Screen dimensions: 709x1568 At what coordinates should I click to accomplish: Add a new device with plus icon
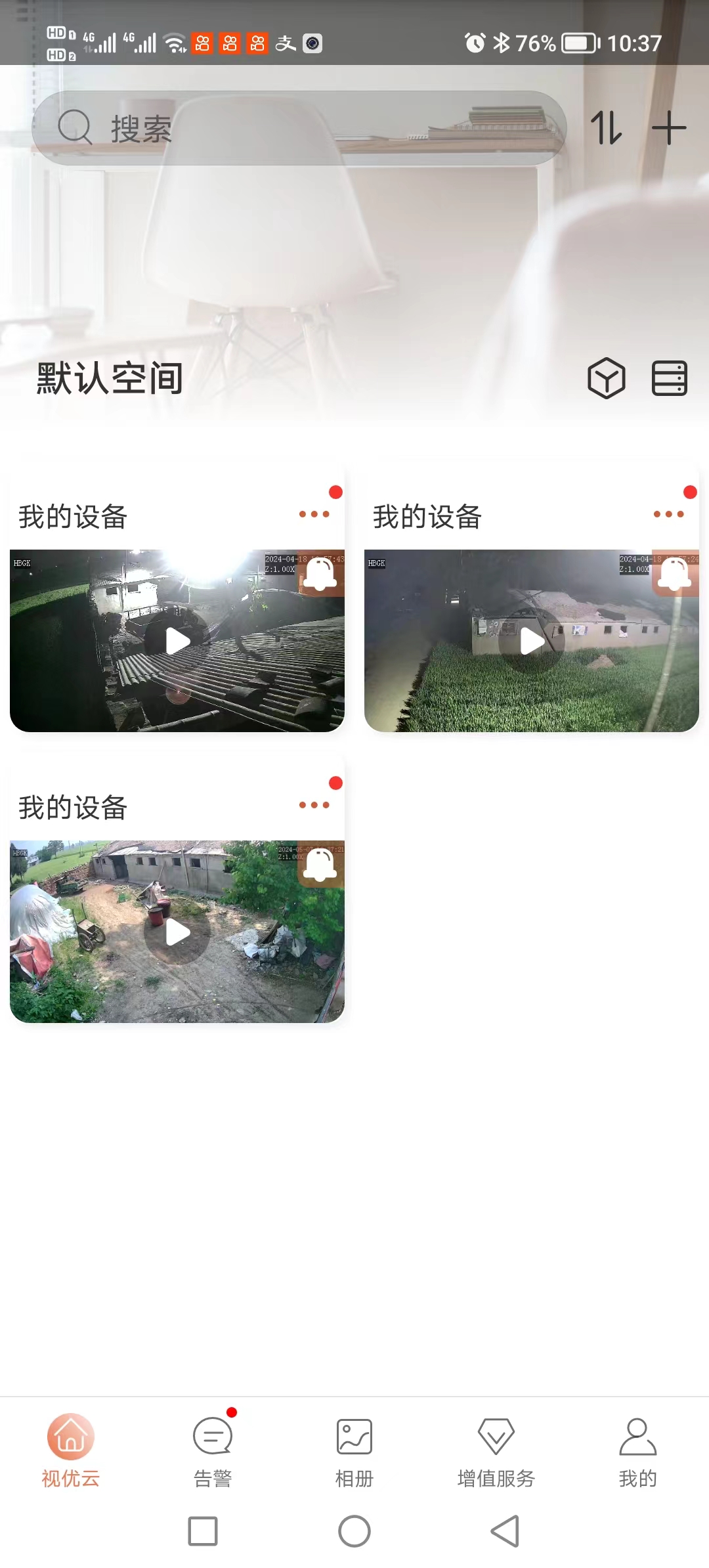pos(669,127)
